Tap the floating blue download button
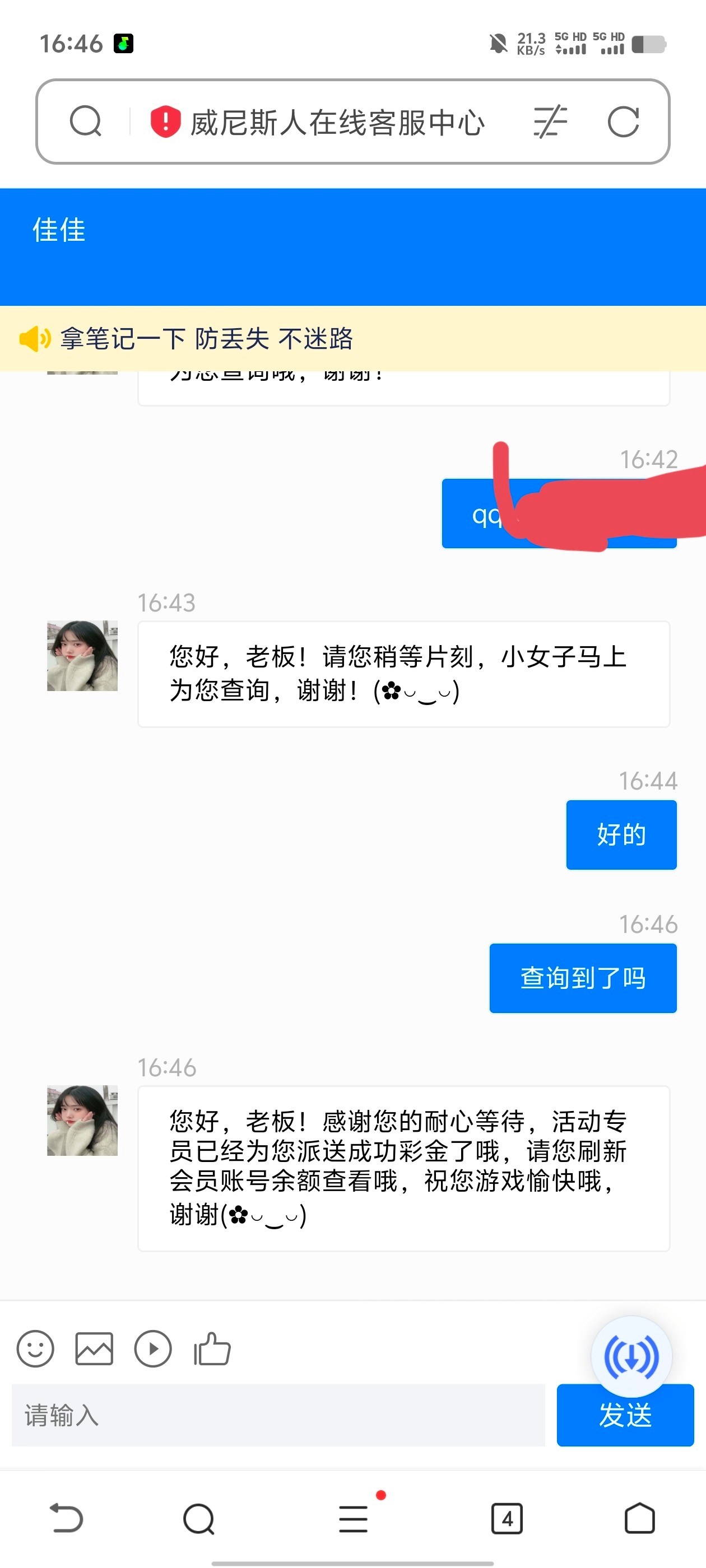 pos(631,1356)
